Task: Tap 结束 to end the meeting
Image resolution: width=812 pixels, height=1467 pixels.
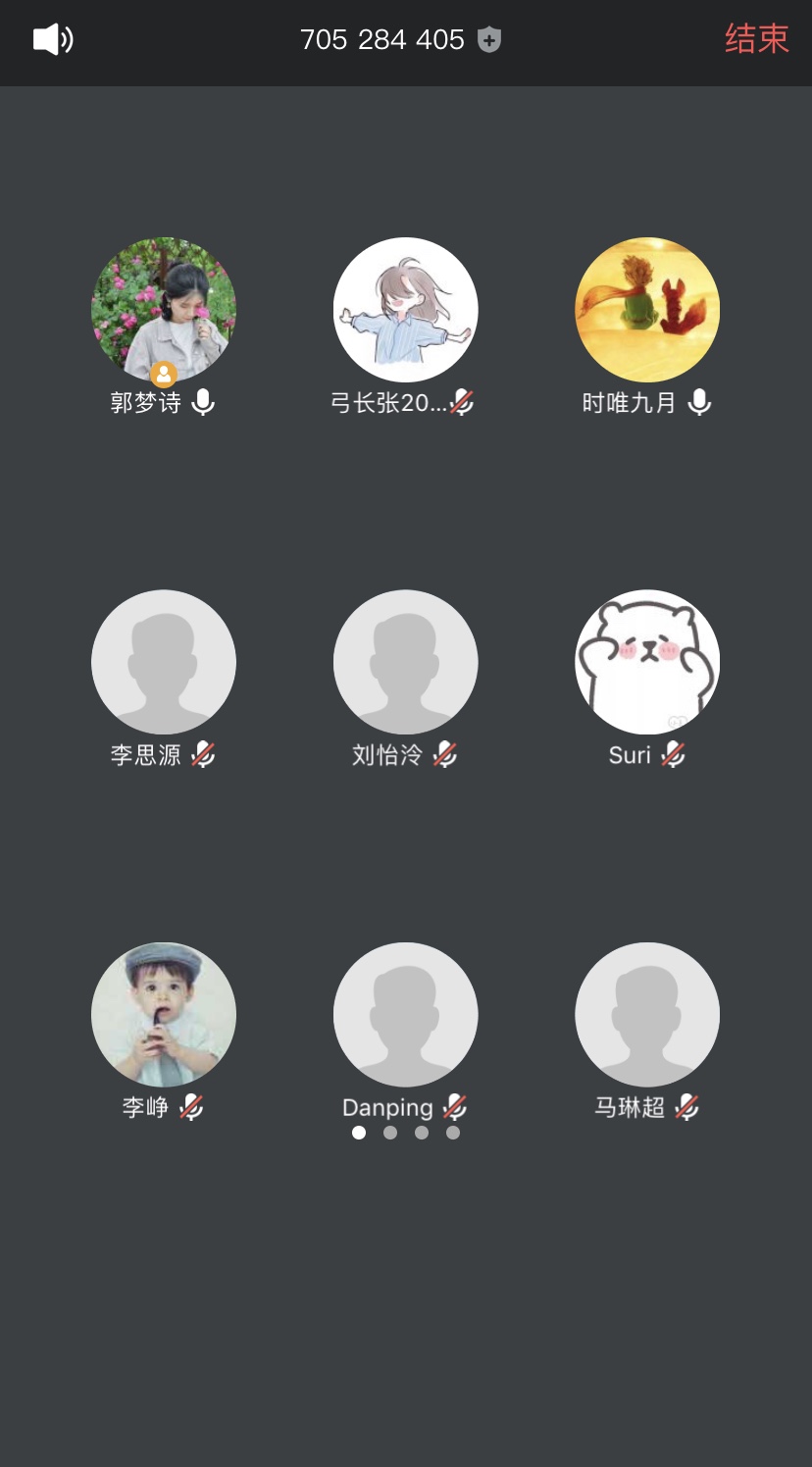Action: [x=756, y=39]
